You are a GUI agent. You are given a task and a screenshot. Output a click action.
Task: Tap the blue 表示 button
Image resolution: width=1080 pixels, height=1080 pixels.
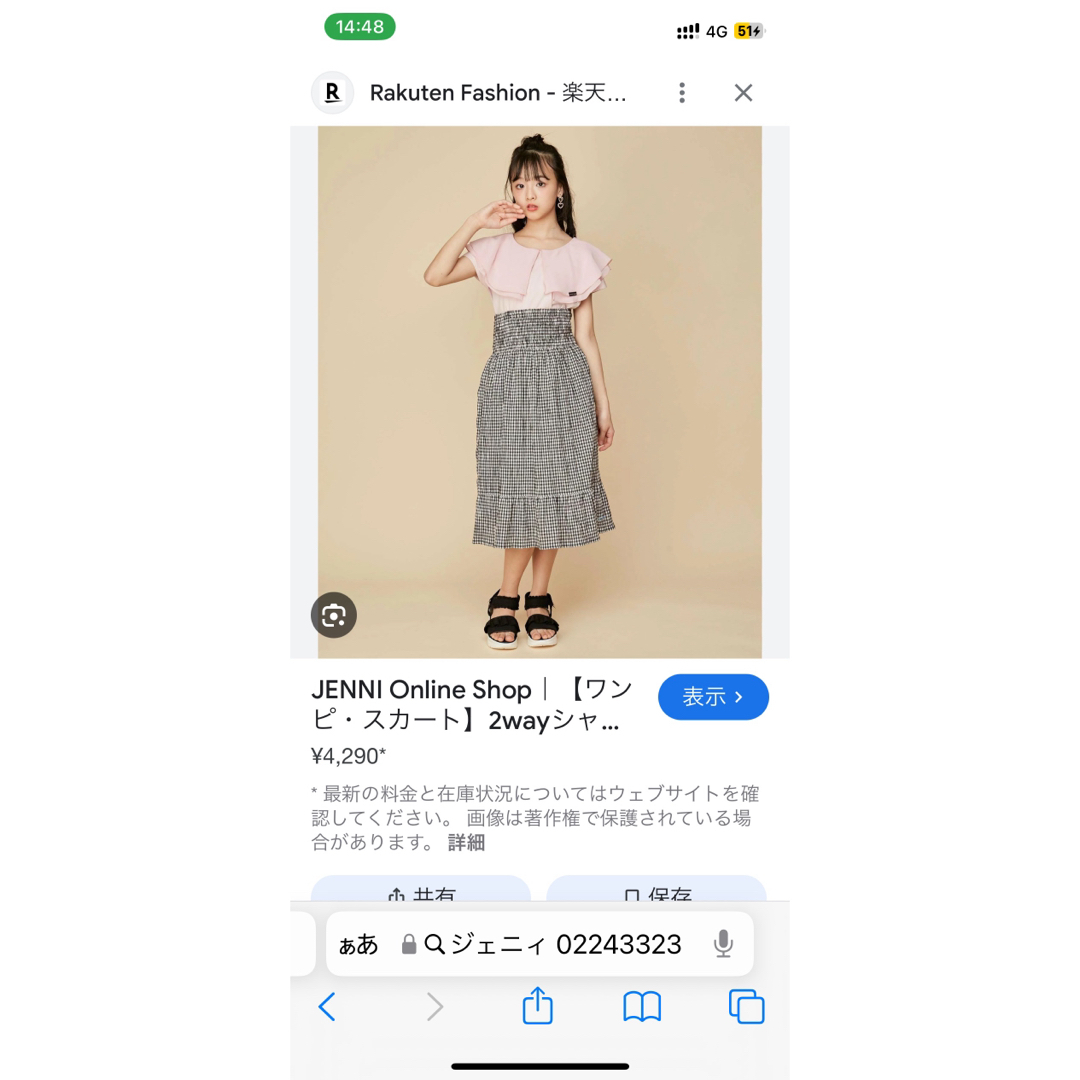coord(713,697)
